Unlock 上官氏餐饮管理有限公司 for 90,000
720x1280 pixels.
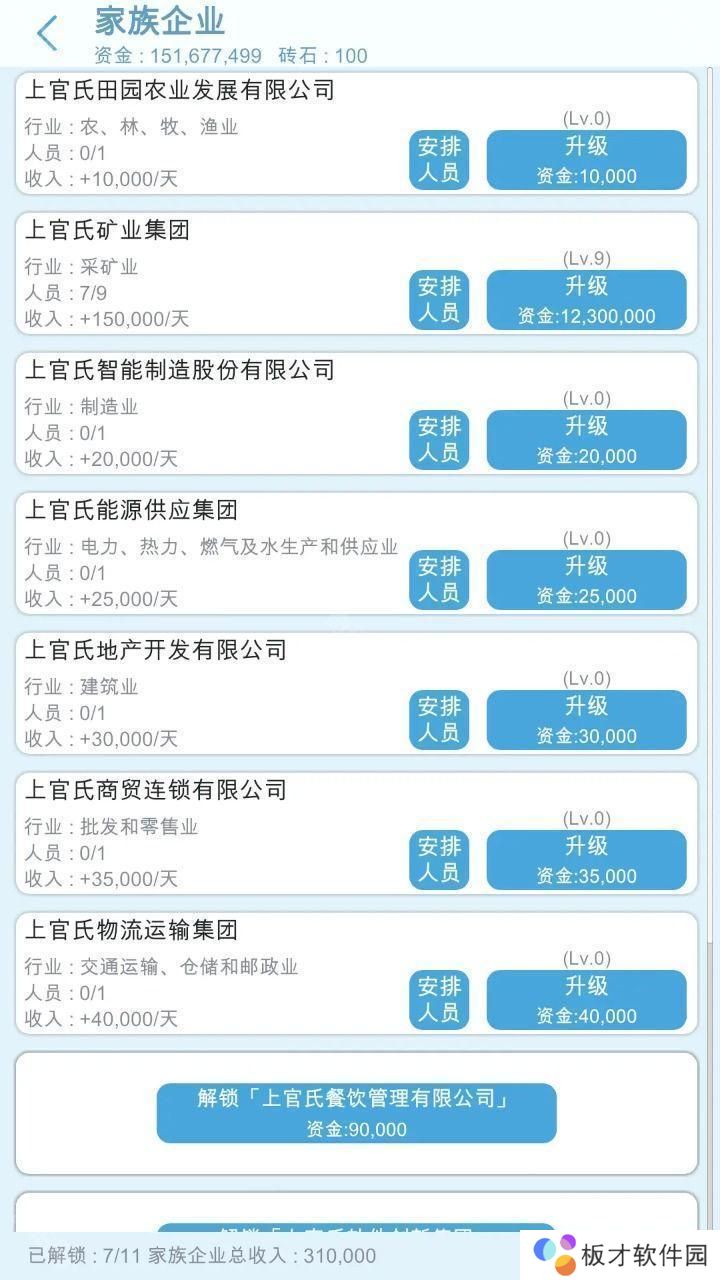(356, 1112)
